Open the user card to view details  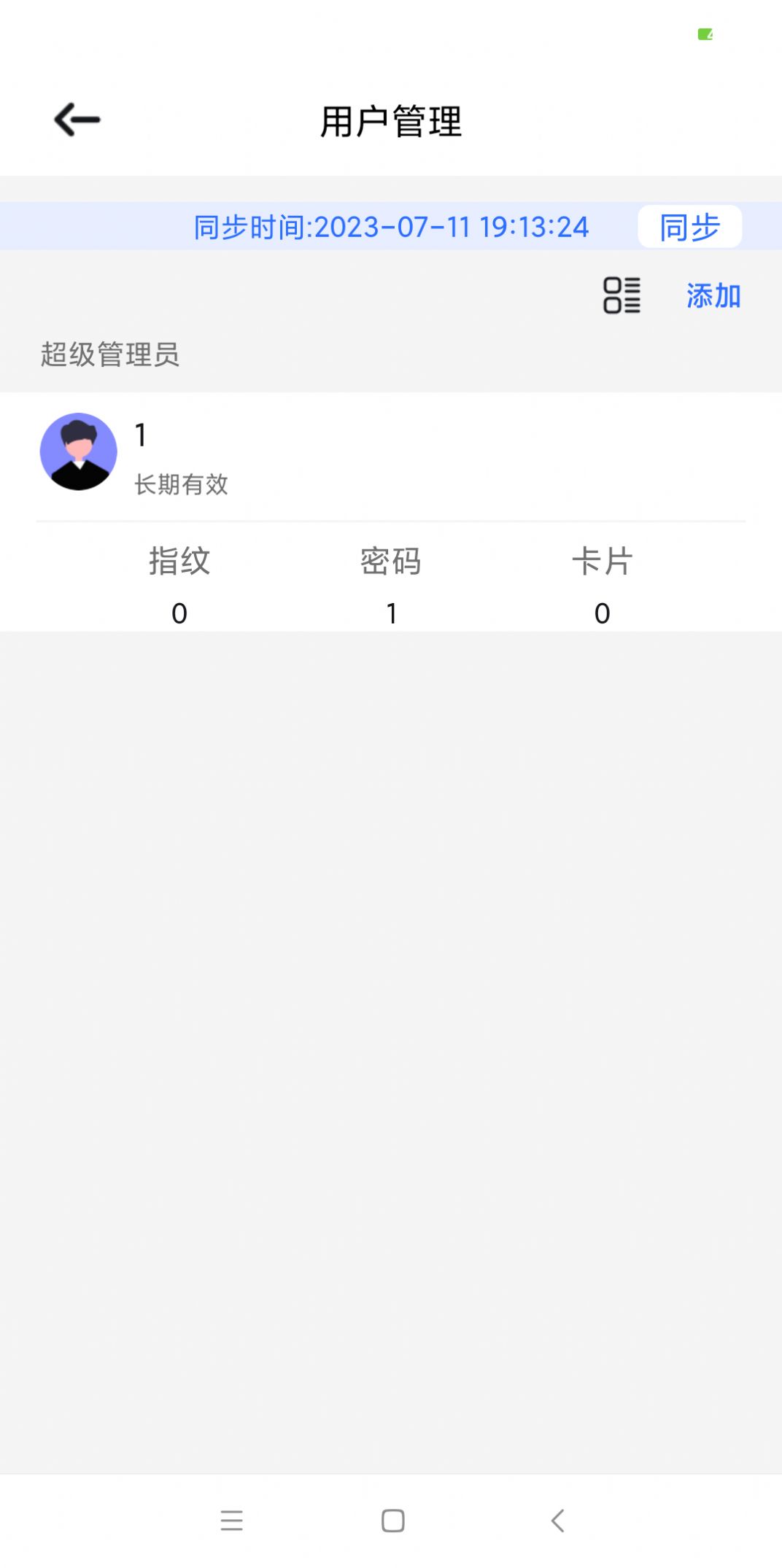point(391,452)
